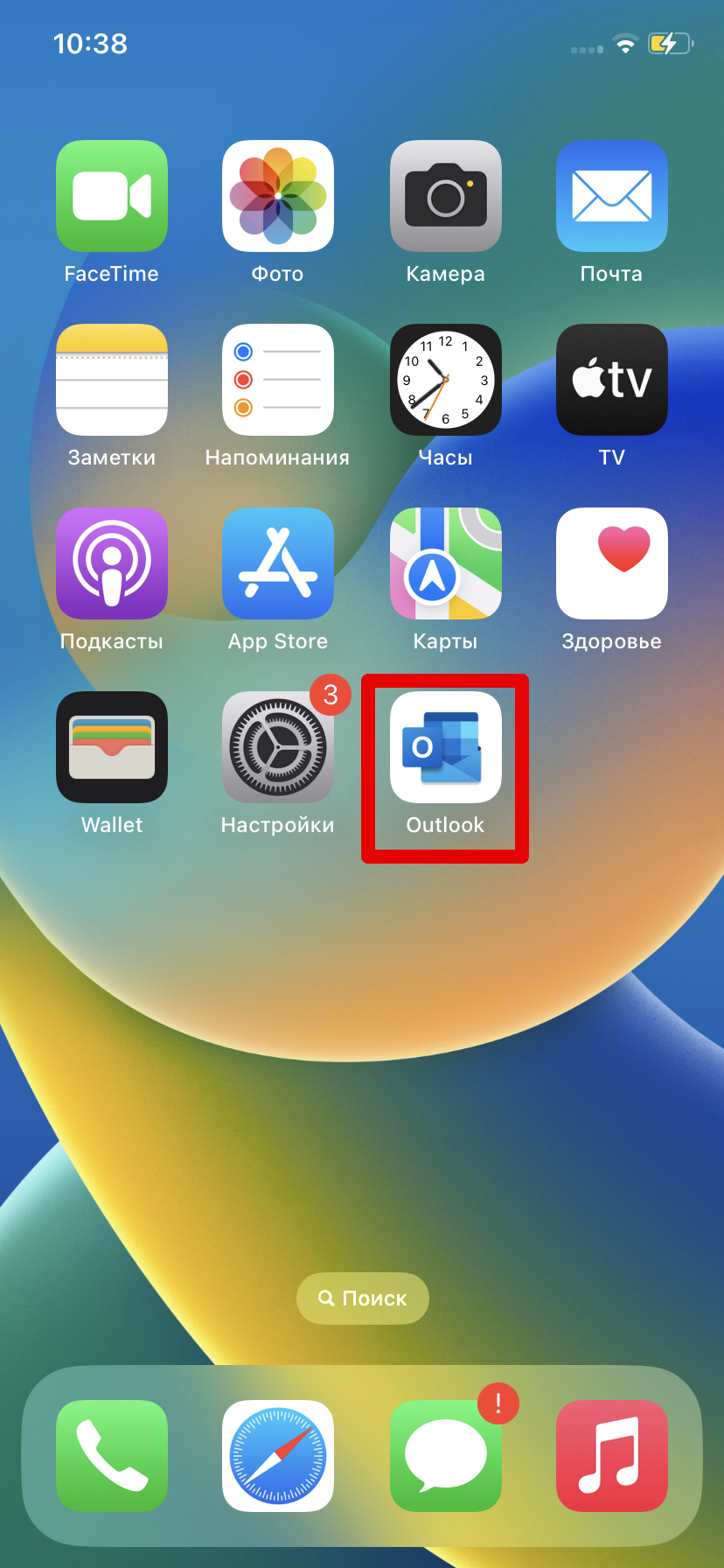Launch Подкасты
724x1568 pixels.
(x=111, y=563)
